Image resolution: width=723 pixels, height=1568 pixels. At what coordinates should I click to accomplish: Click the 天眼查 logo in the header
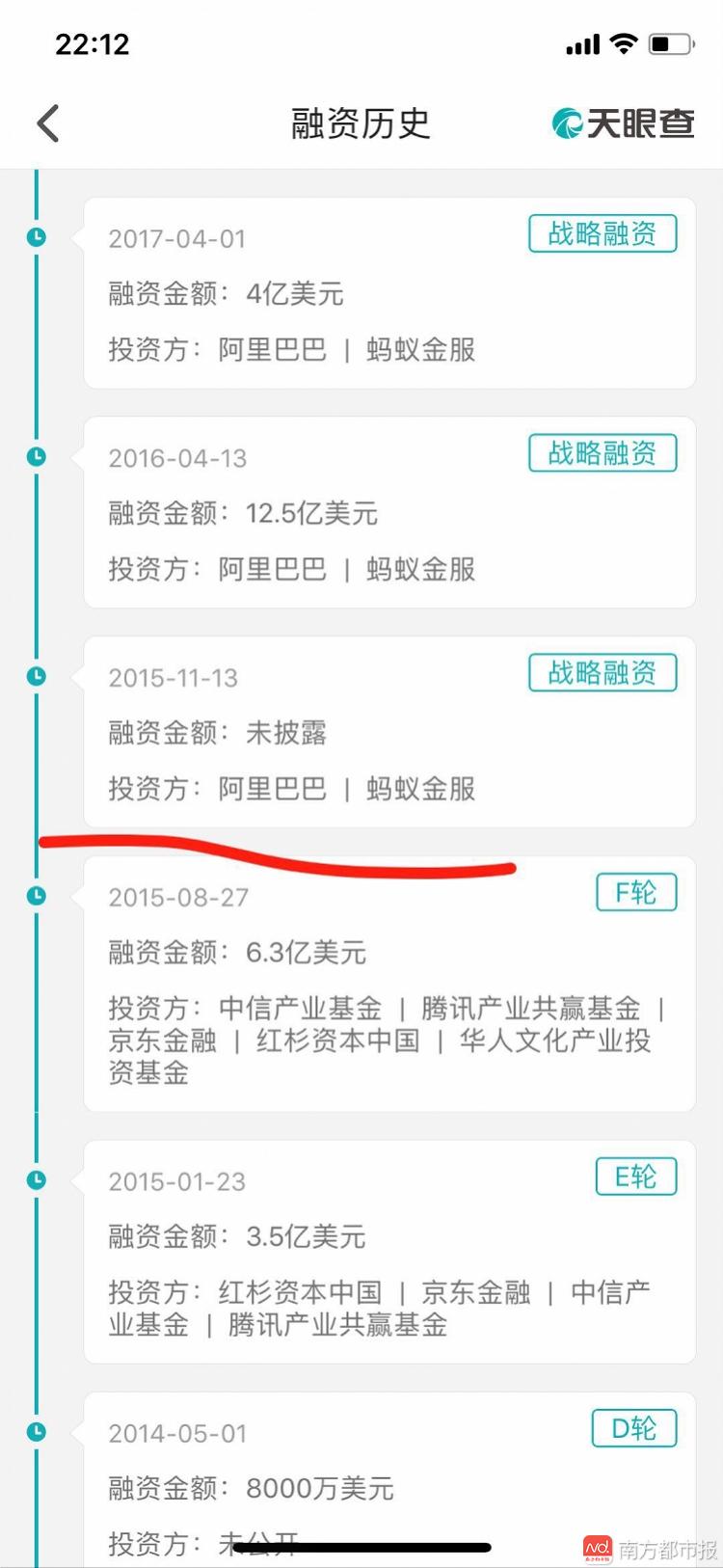coord(621,123)
